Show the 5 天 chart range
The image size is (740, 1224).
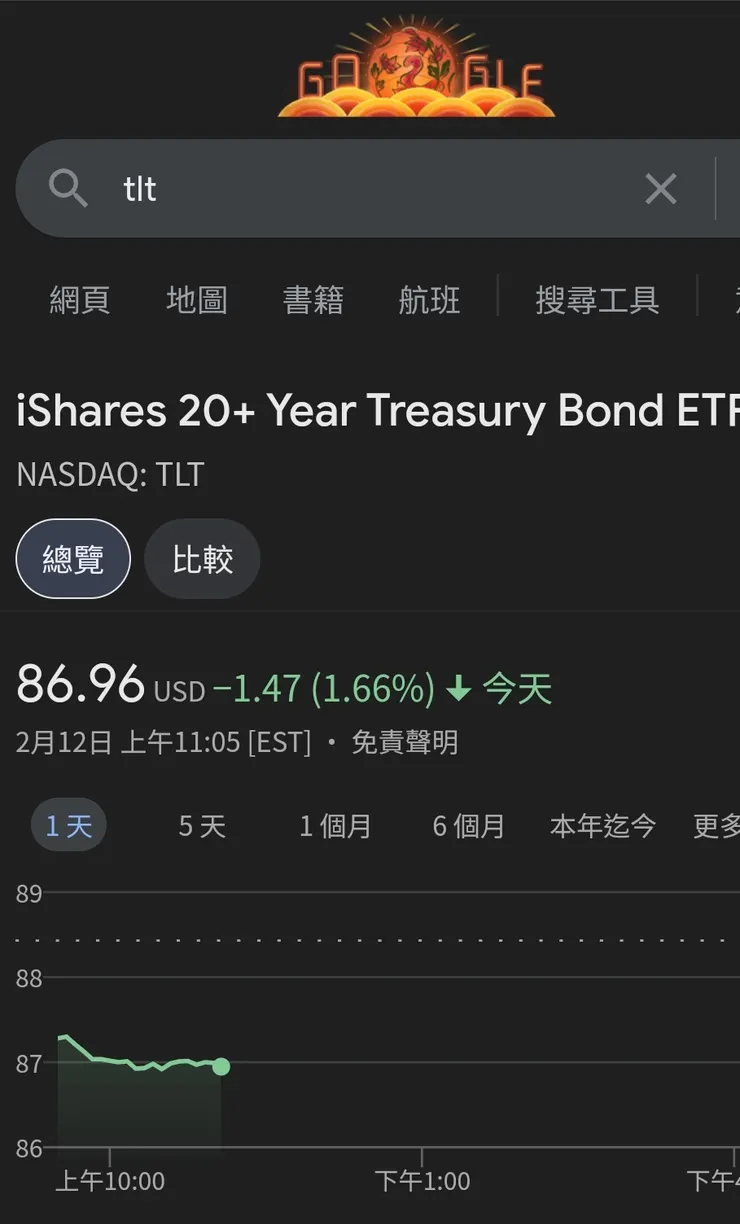(203, 826)
